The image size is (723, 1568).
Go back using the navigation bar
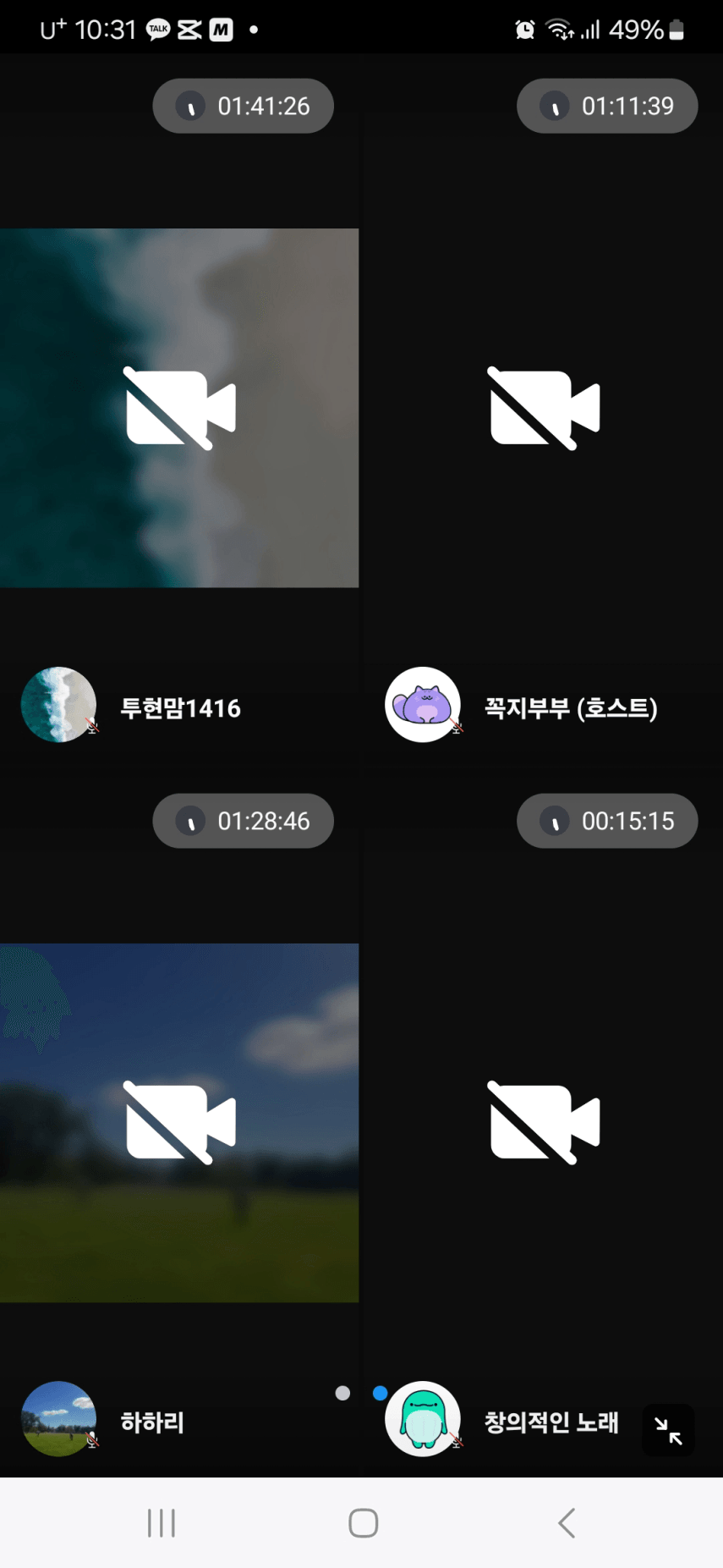point(567,1522)
